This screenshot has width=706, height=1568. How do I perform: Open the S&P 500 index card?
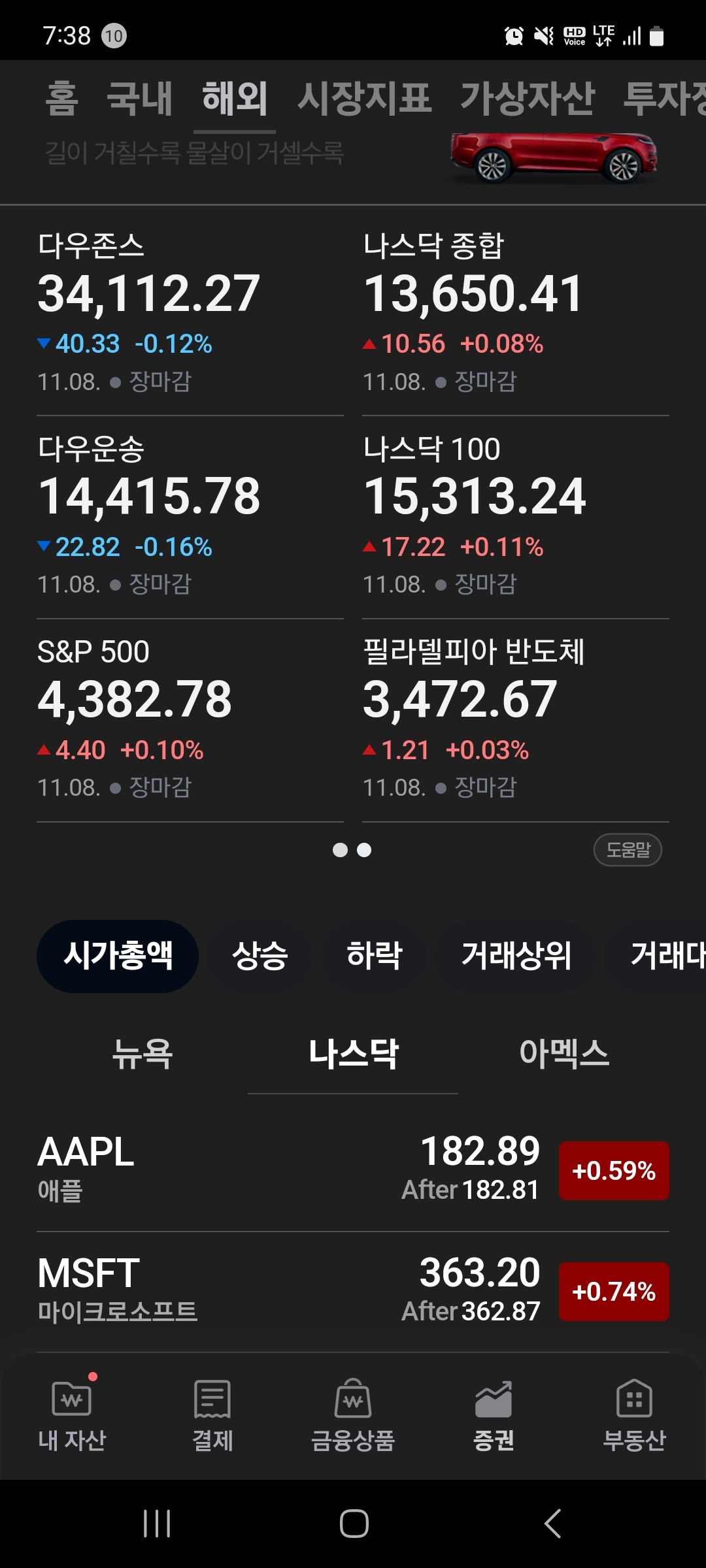coord(190,719)
